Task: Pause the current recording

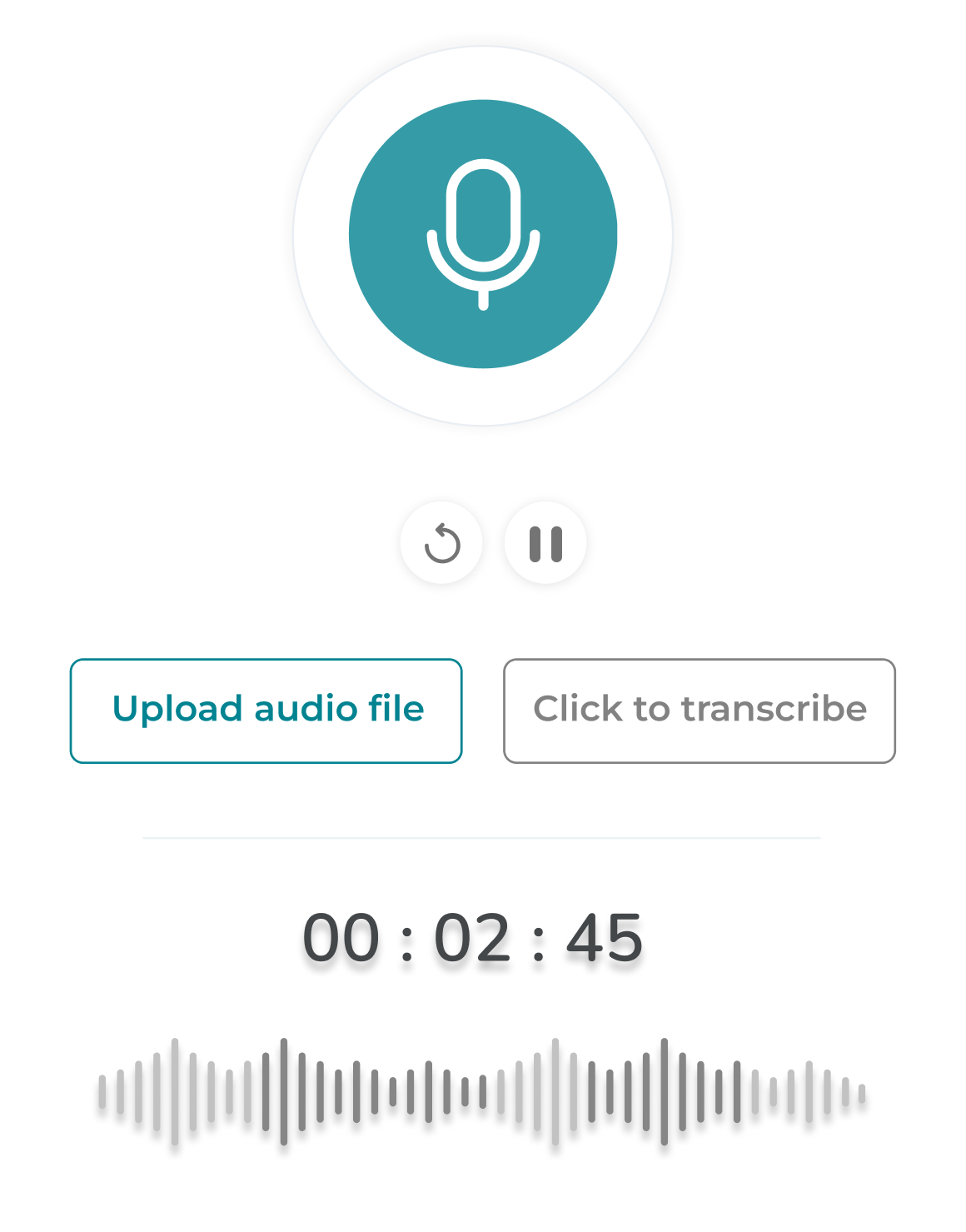Action: [x=545, y=544]
